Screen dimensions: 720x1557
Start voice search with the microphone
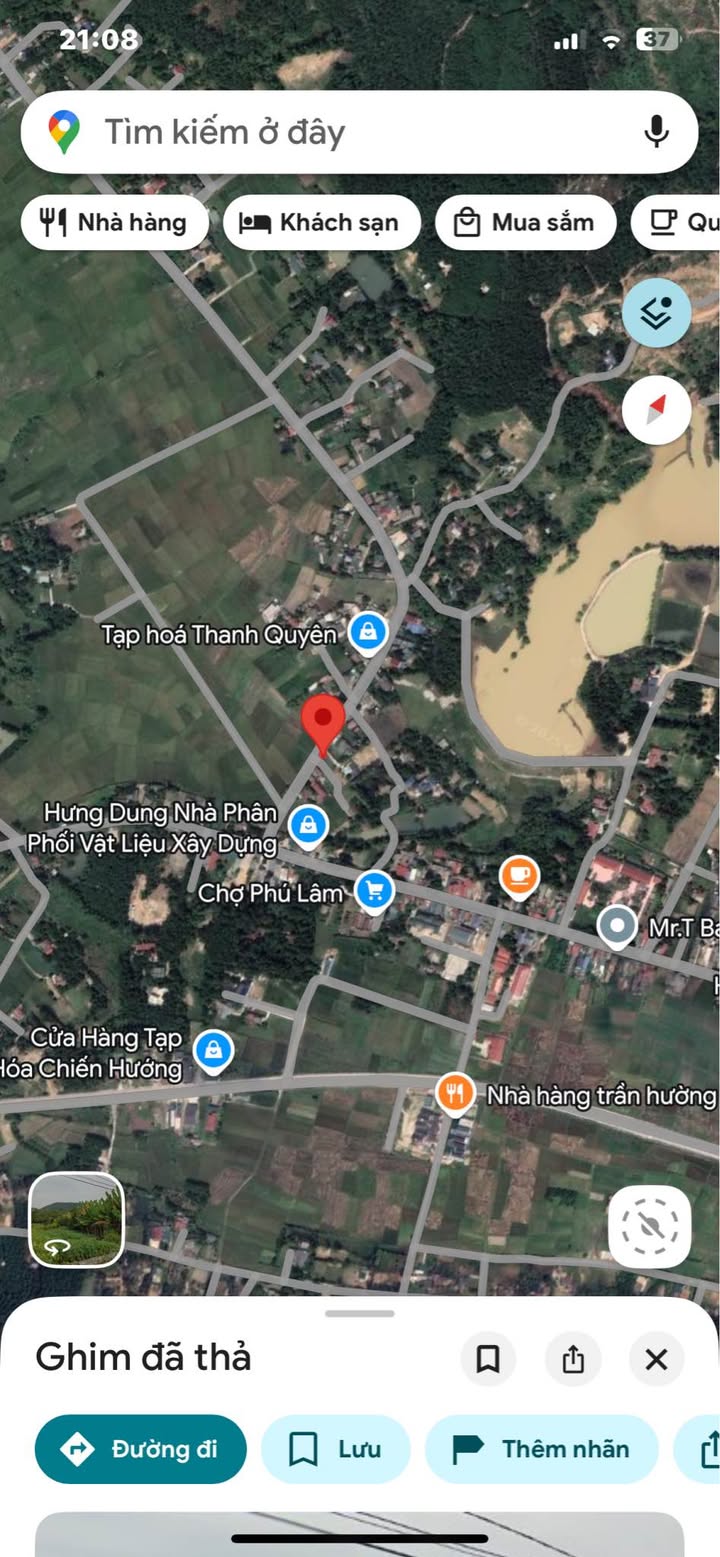[x=656, y=132]
